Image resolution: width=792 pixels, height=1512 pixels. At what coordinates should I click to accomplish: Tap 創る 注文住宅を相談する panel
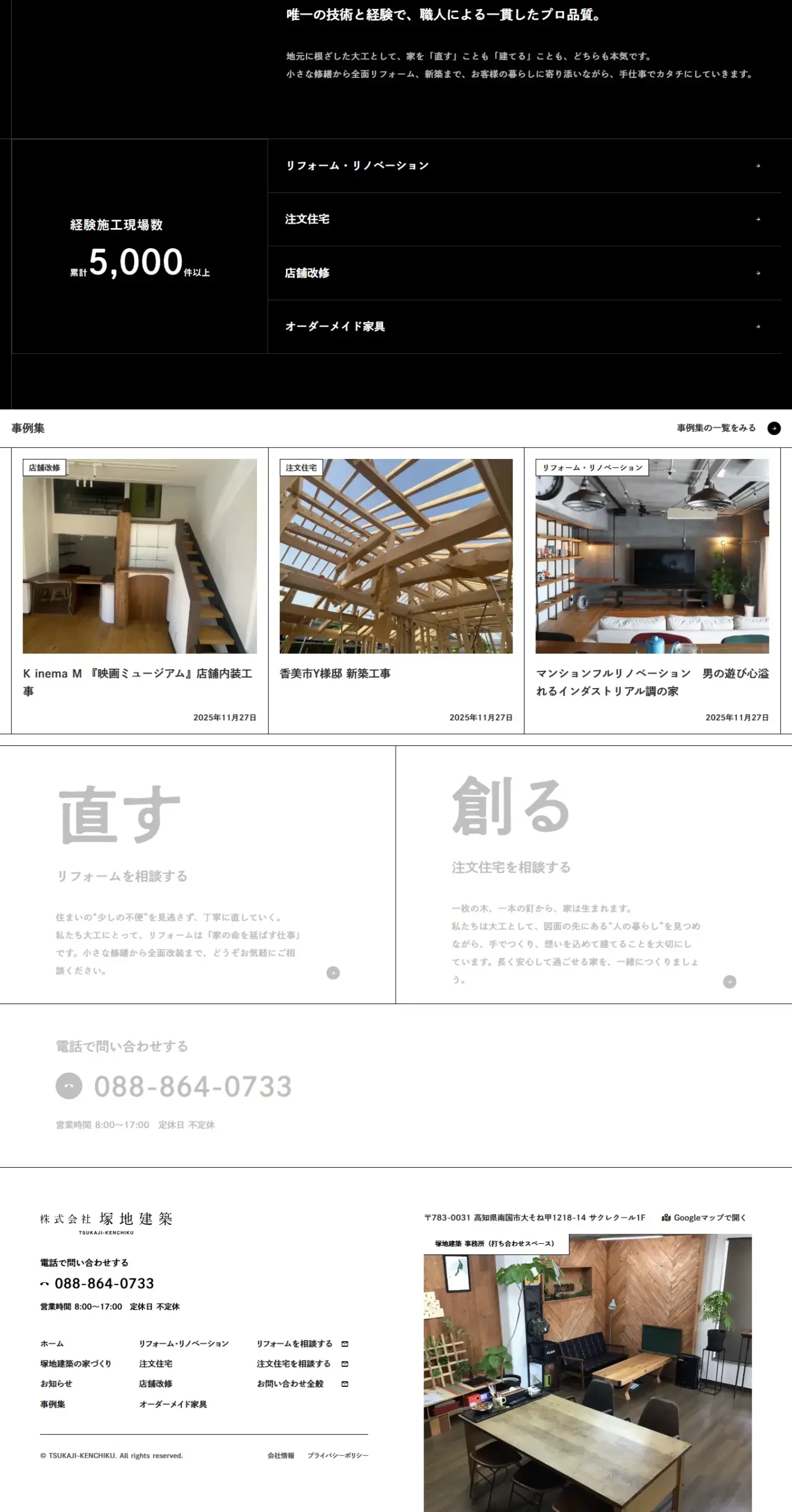[594, 874]
